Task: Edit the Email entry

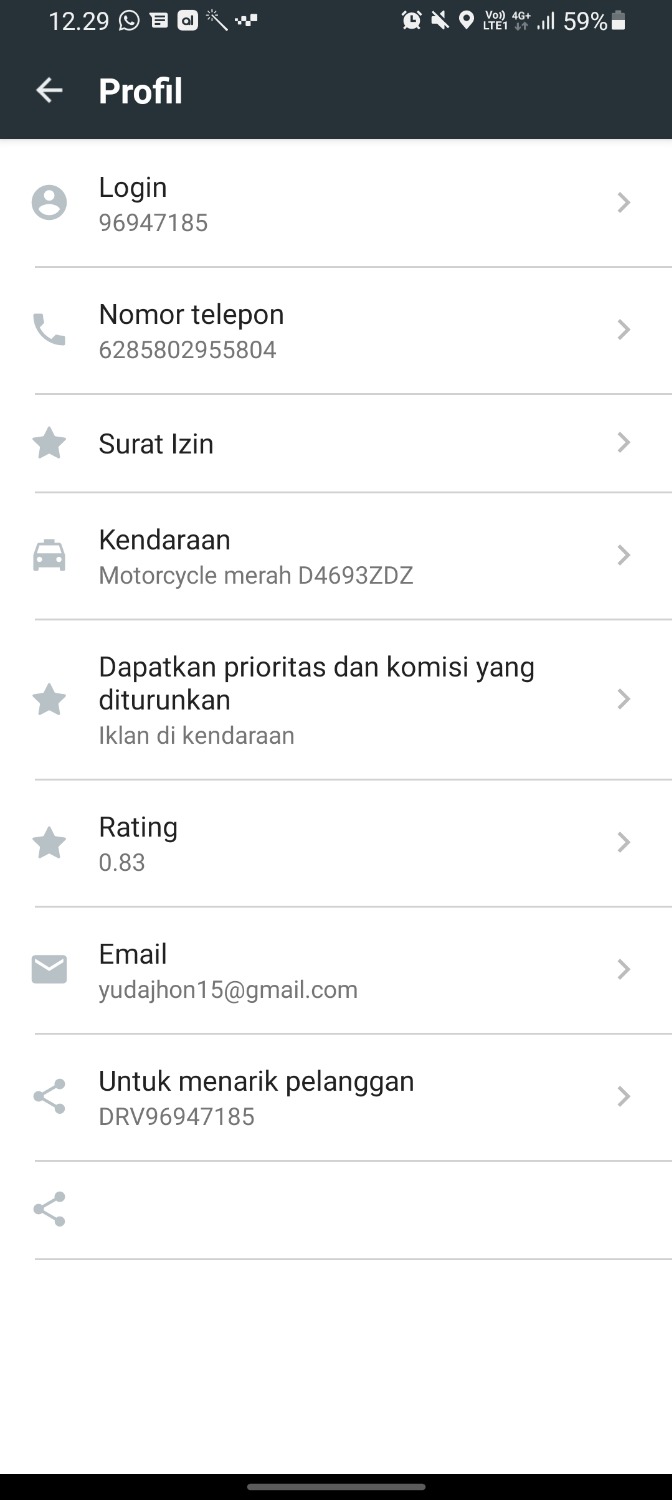Action: [336, 970]
